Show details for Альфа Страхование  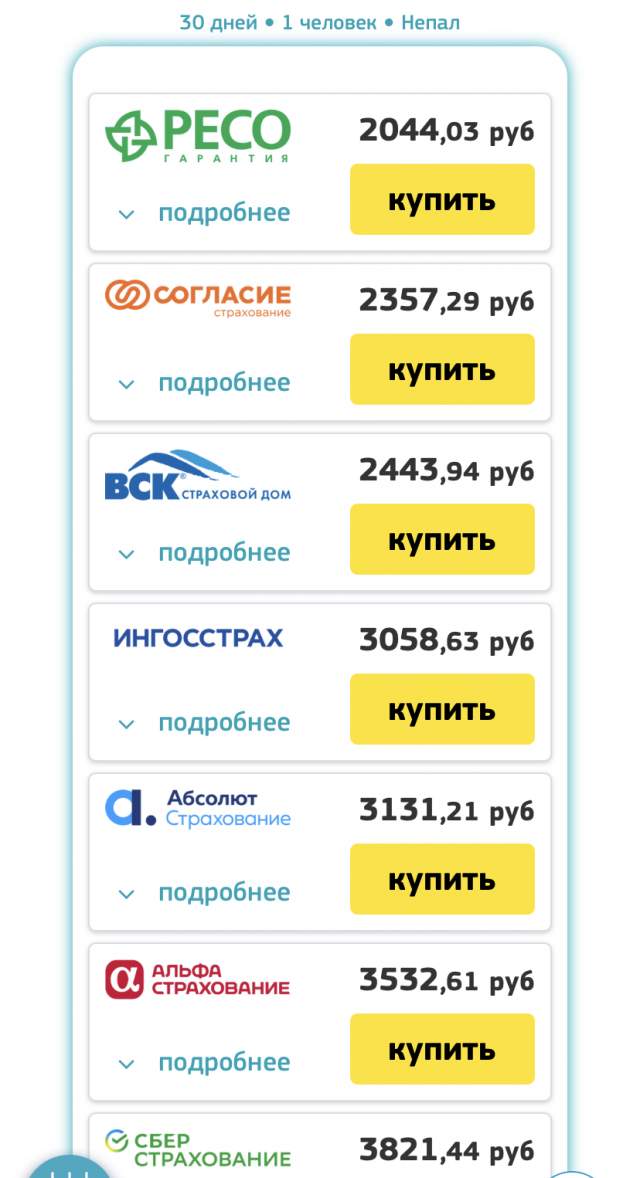point(205,1063)
